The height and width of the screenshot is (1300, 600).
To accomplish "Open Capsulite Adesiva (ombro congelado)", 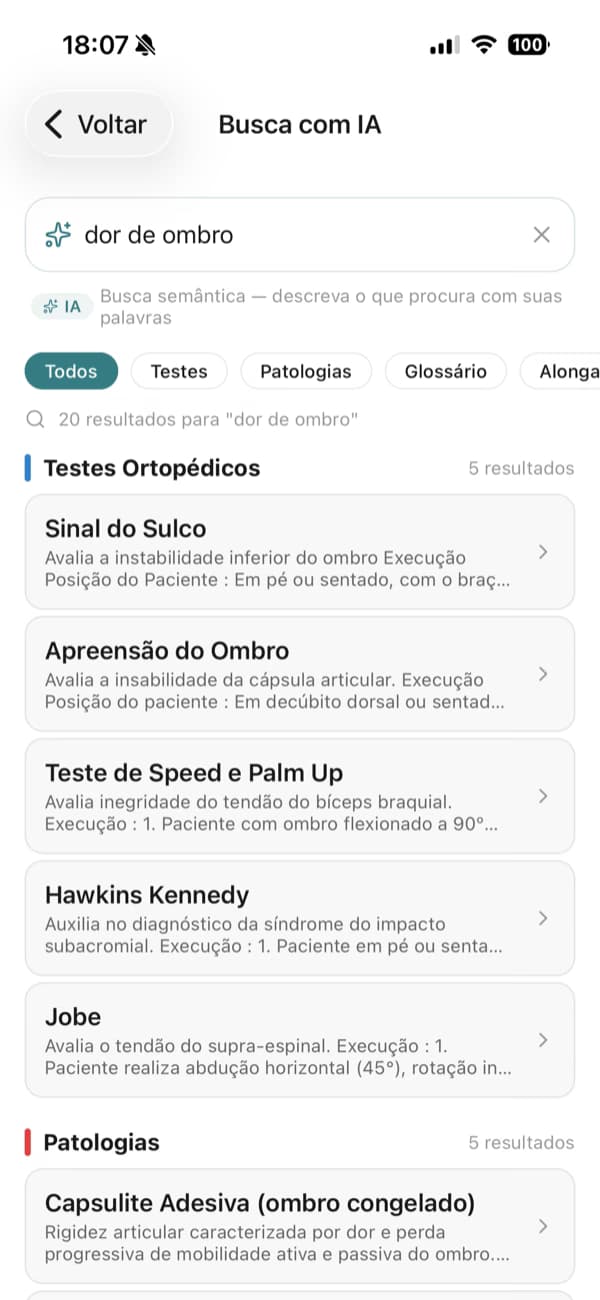I will (x=299, y=1225).
